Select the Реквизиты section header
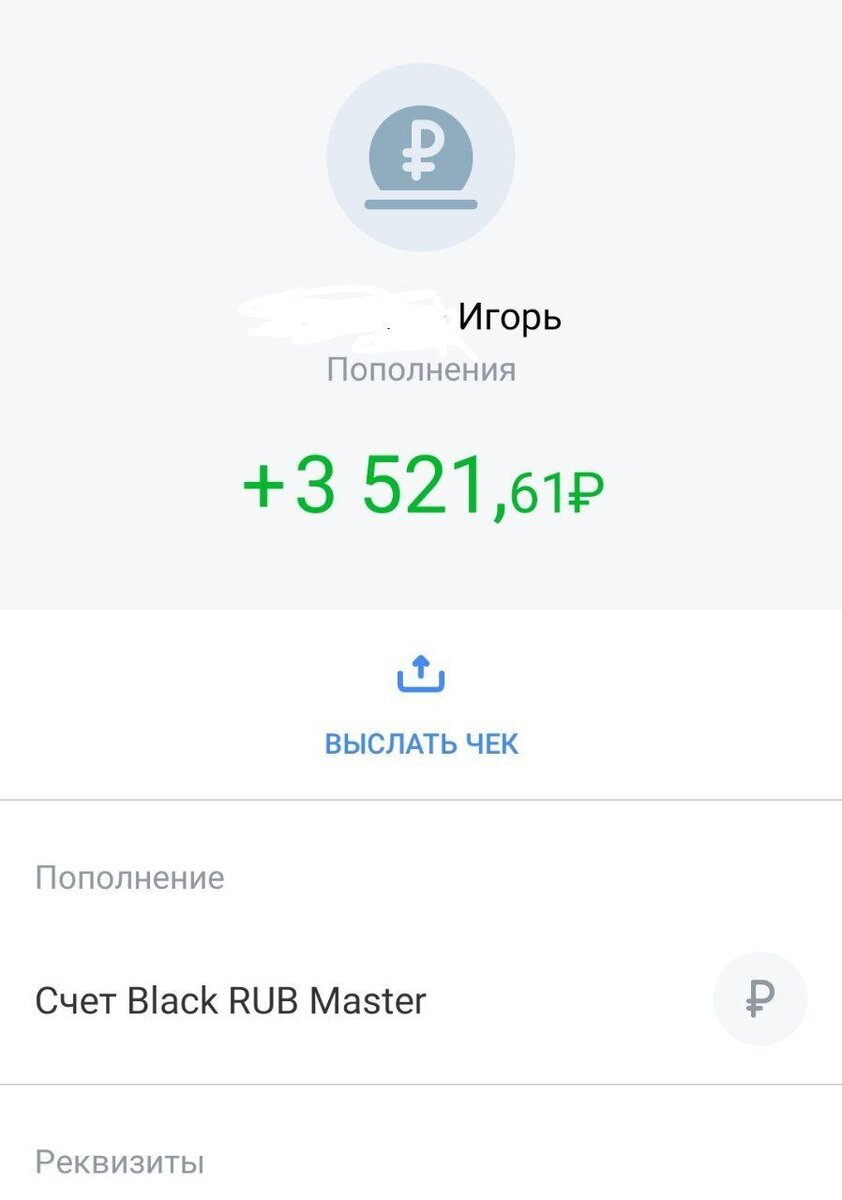 [x=120, y=1162]
